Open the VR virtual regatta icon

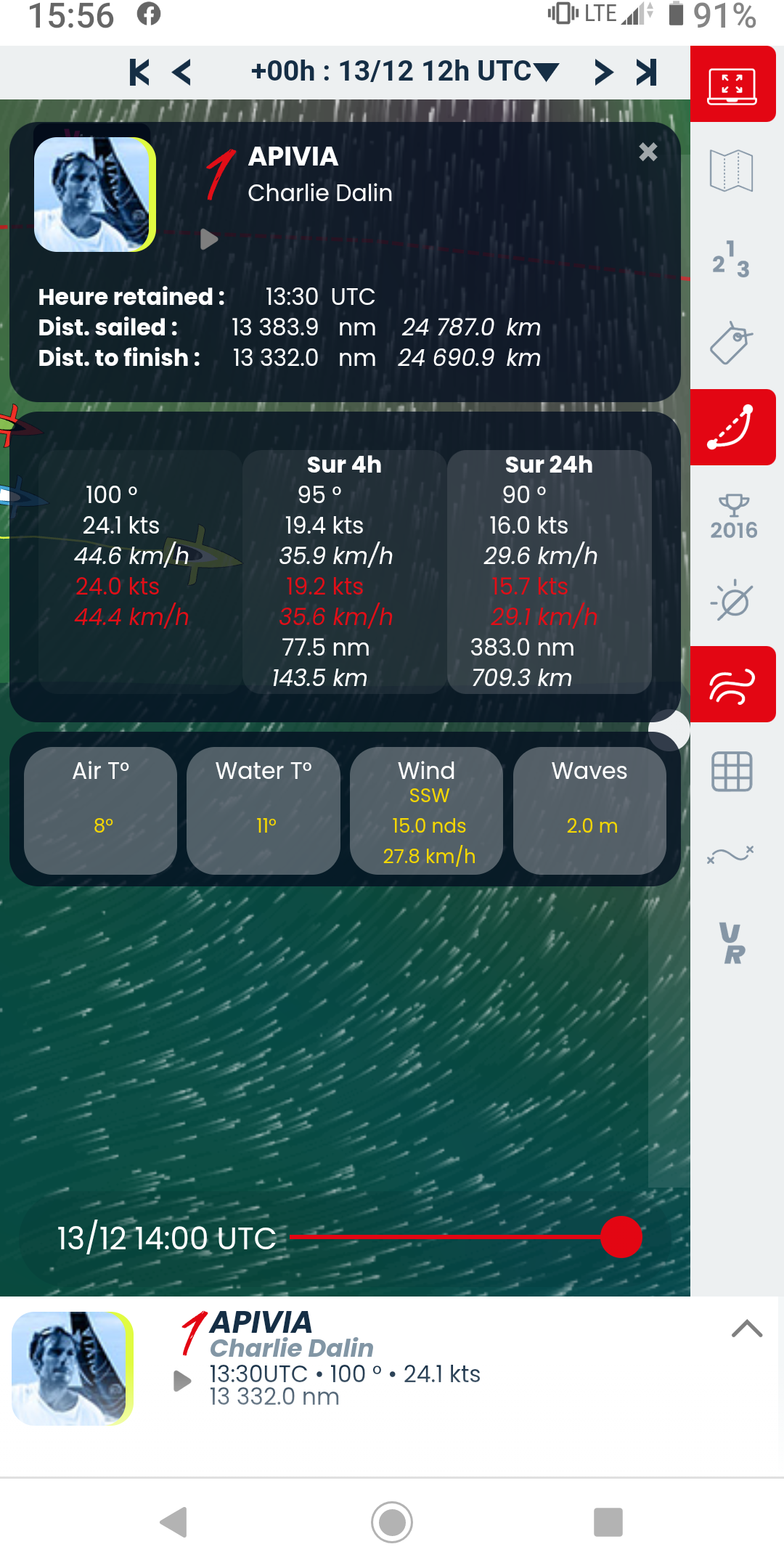(732, 943)
